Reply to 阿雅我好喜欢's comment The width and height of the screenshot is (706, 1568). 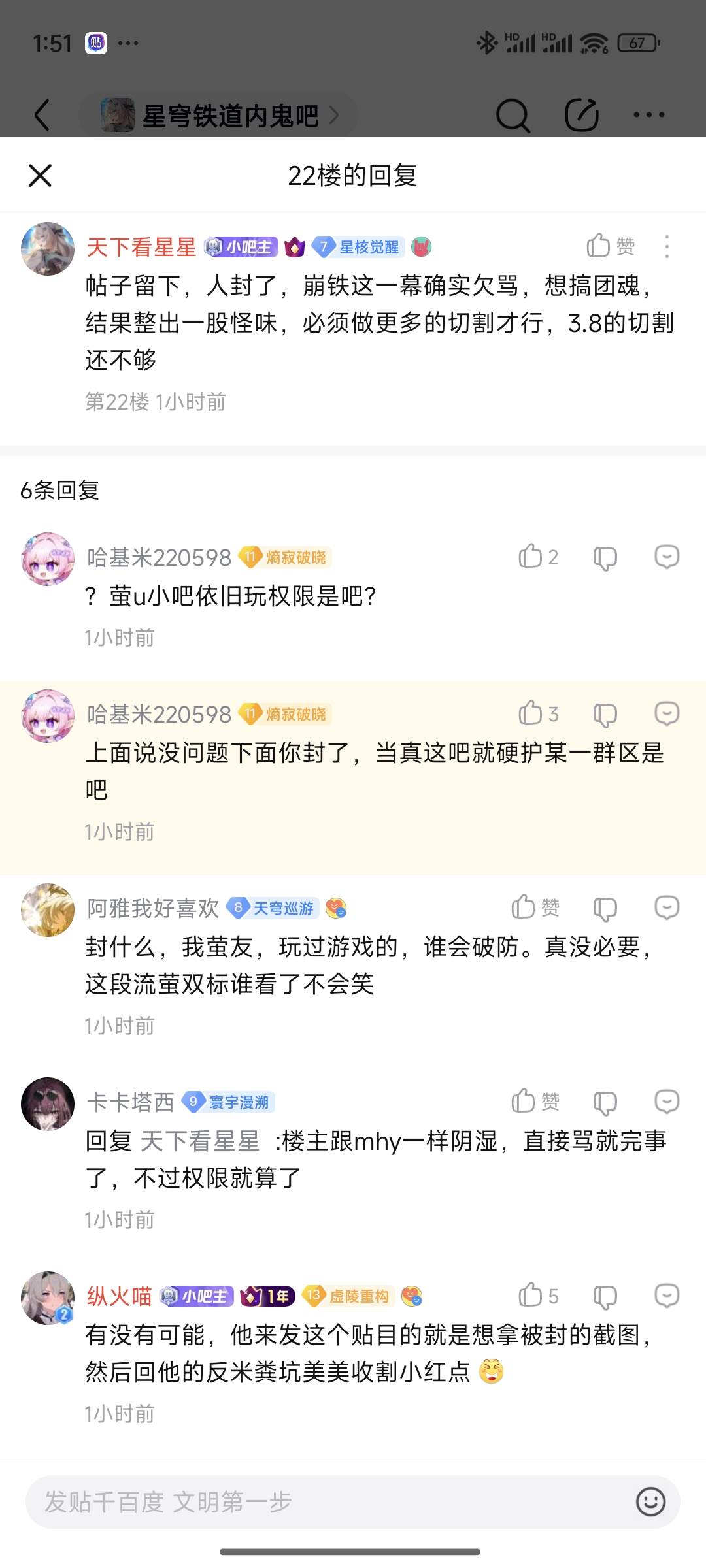tap(666, 908)
